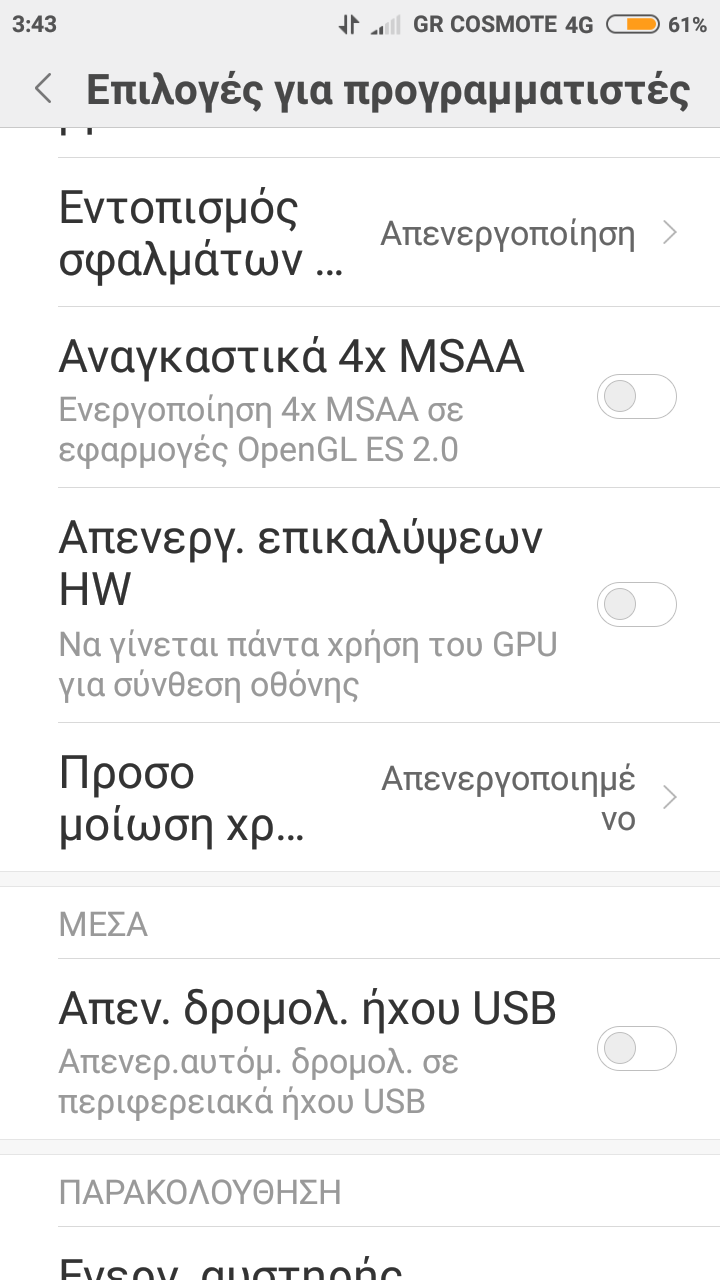Image resolution: width=720 pixels, height=1280 pixels.
Task: Open the Προσομοίωση χρ… options
Action: click(360, 798)
